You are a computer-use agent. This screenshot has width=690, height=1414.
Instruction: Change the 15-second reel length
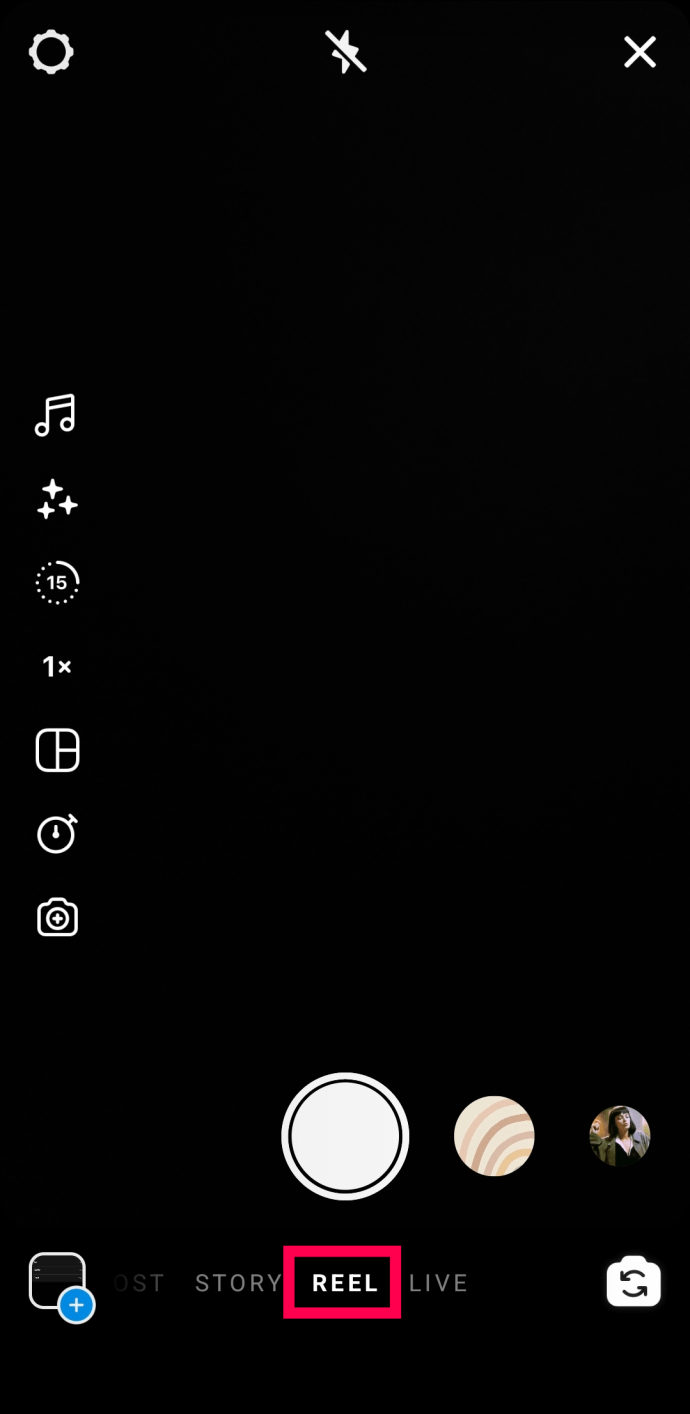(x=57, y=582)
